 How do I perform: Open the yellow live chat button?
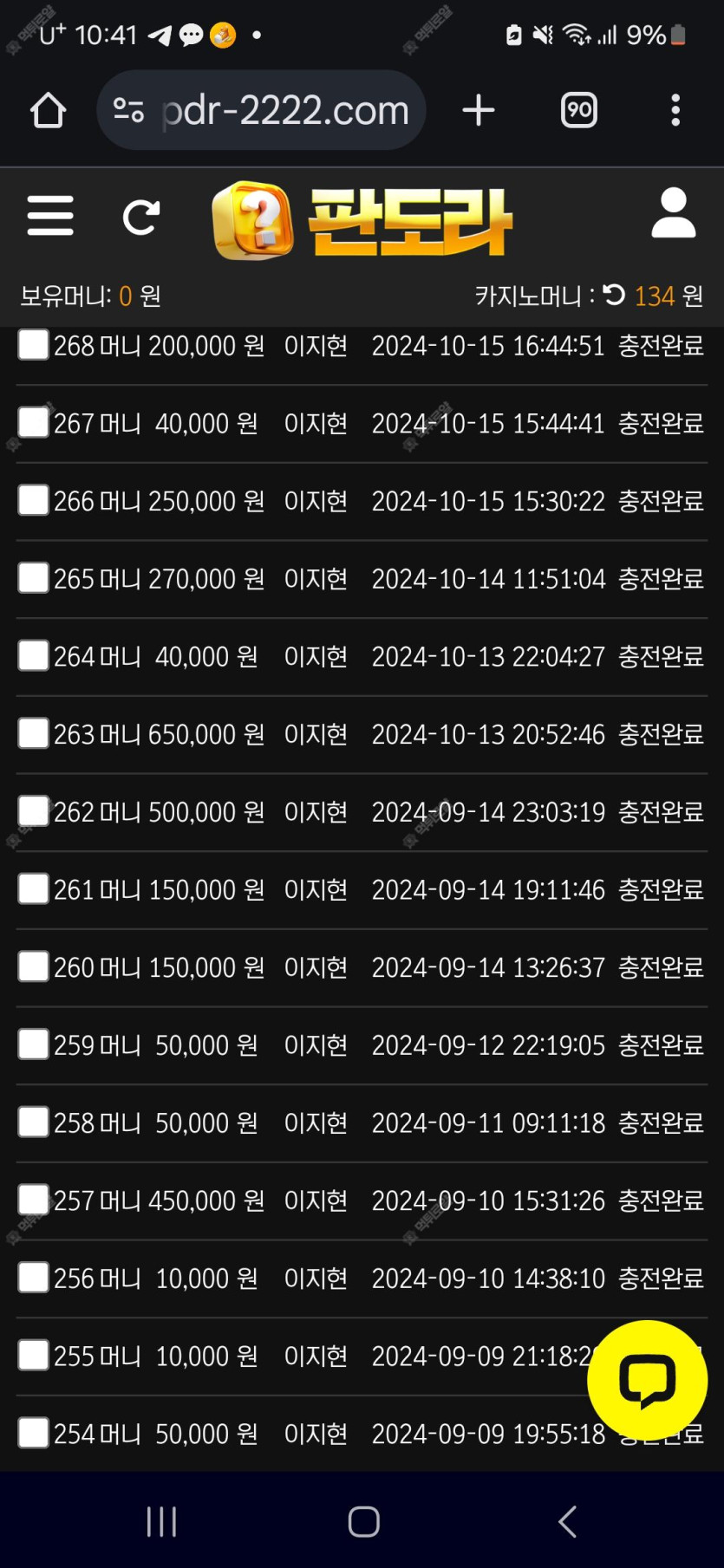[647, 1380]
